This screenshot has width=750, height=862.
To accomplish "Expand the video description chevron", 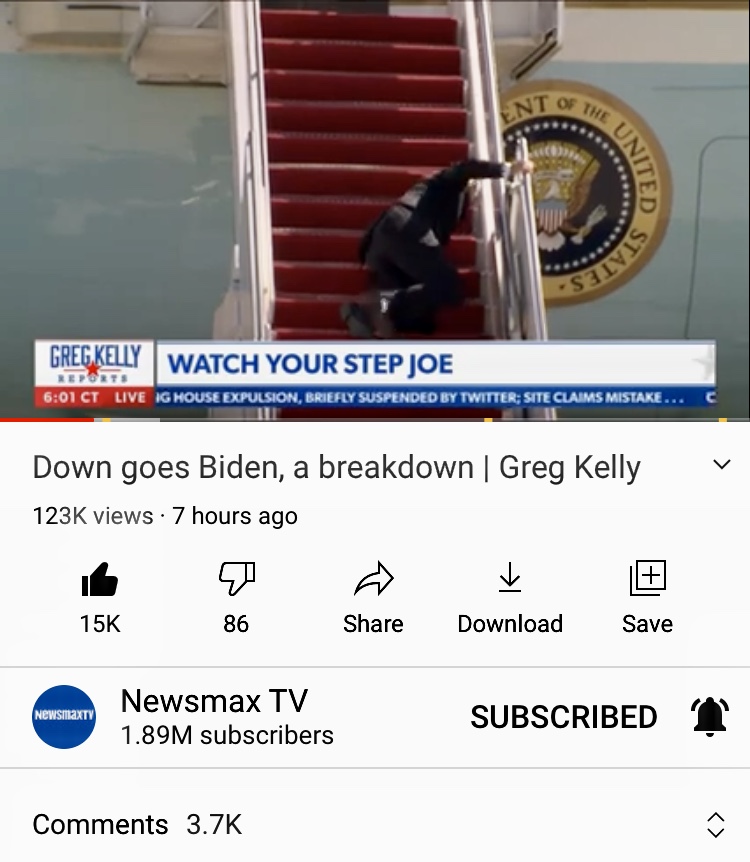I will coord(721,465).
